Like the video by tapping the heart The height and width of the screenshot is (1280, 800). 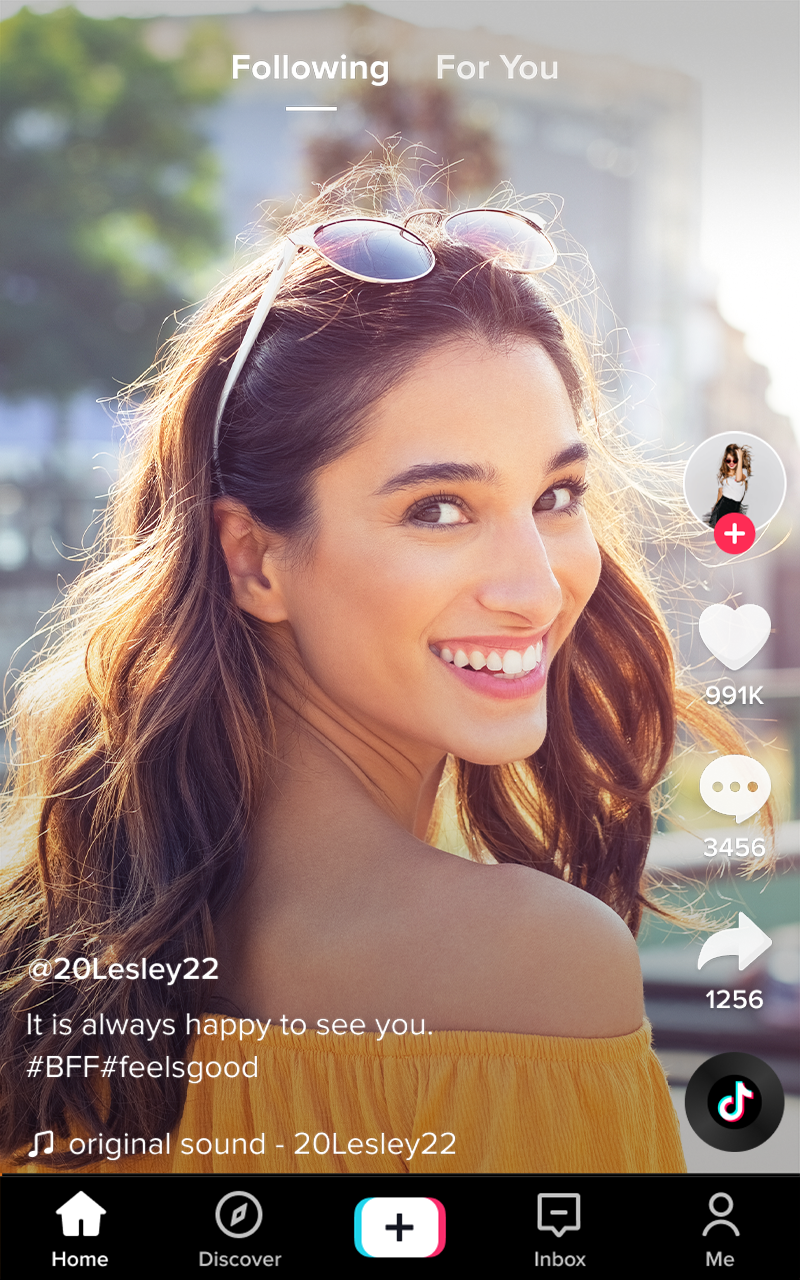click(x=735, y=635)
